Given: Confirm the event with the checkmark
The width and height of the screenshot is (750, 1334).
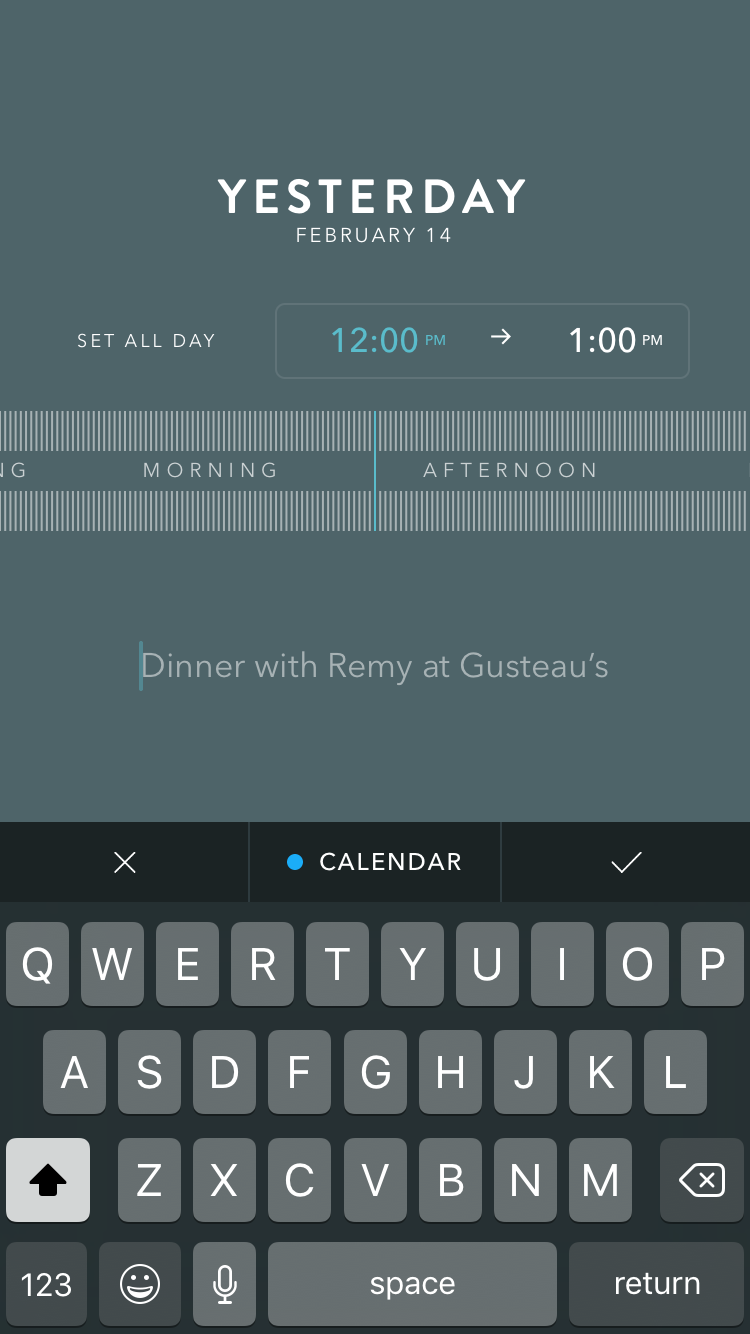Looking at the screenshot, I should coord(626,862).
